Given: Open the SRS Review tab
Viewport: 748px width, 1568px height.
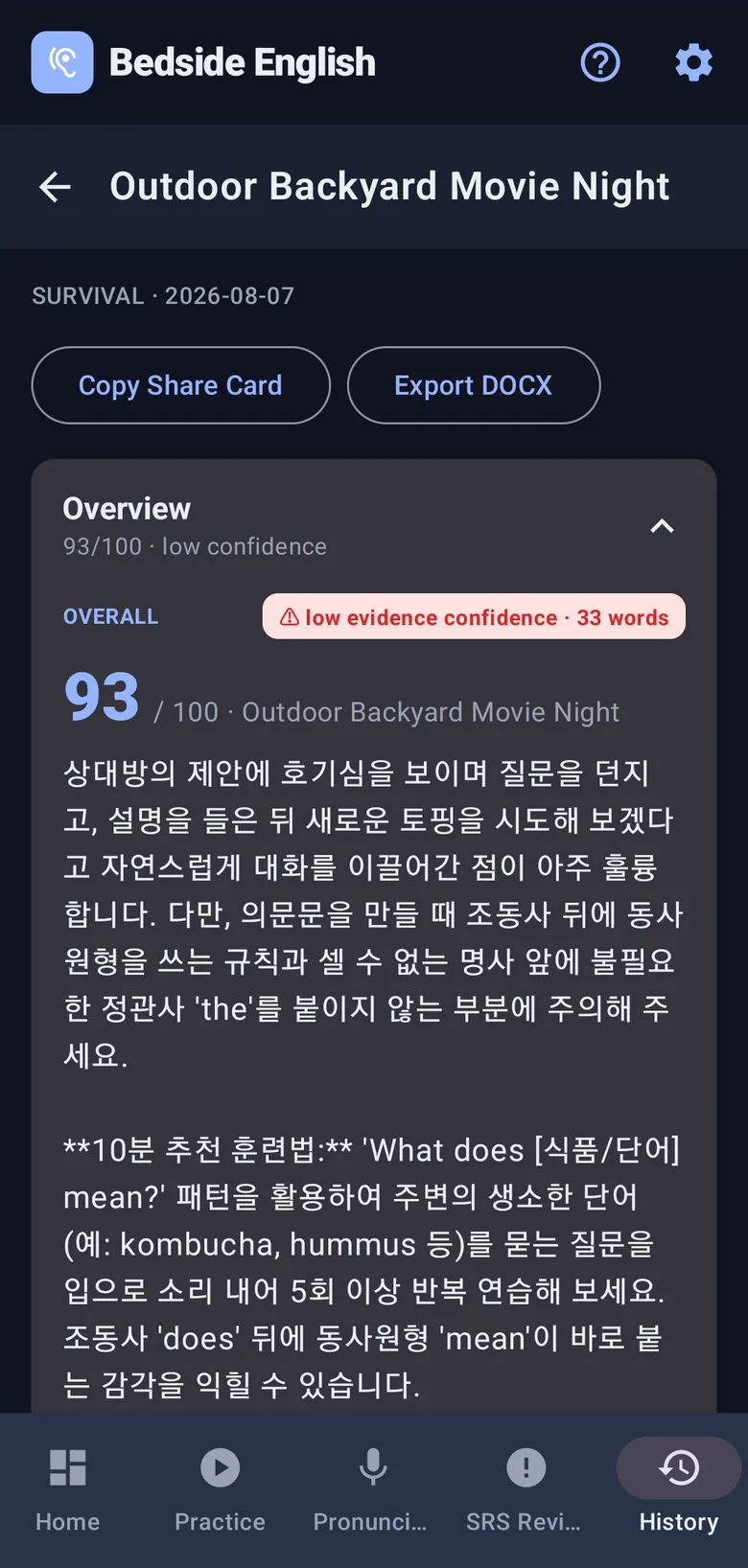Looking at the screenshot, I should (x=526, y=1489).
